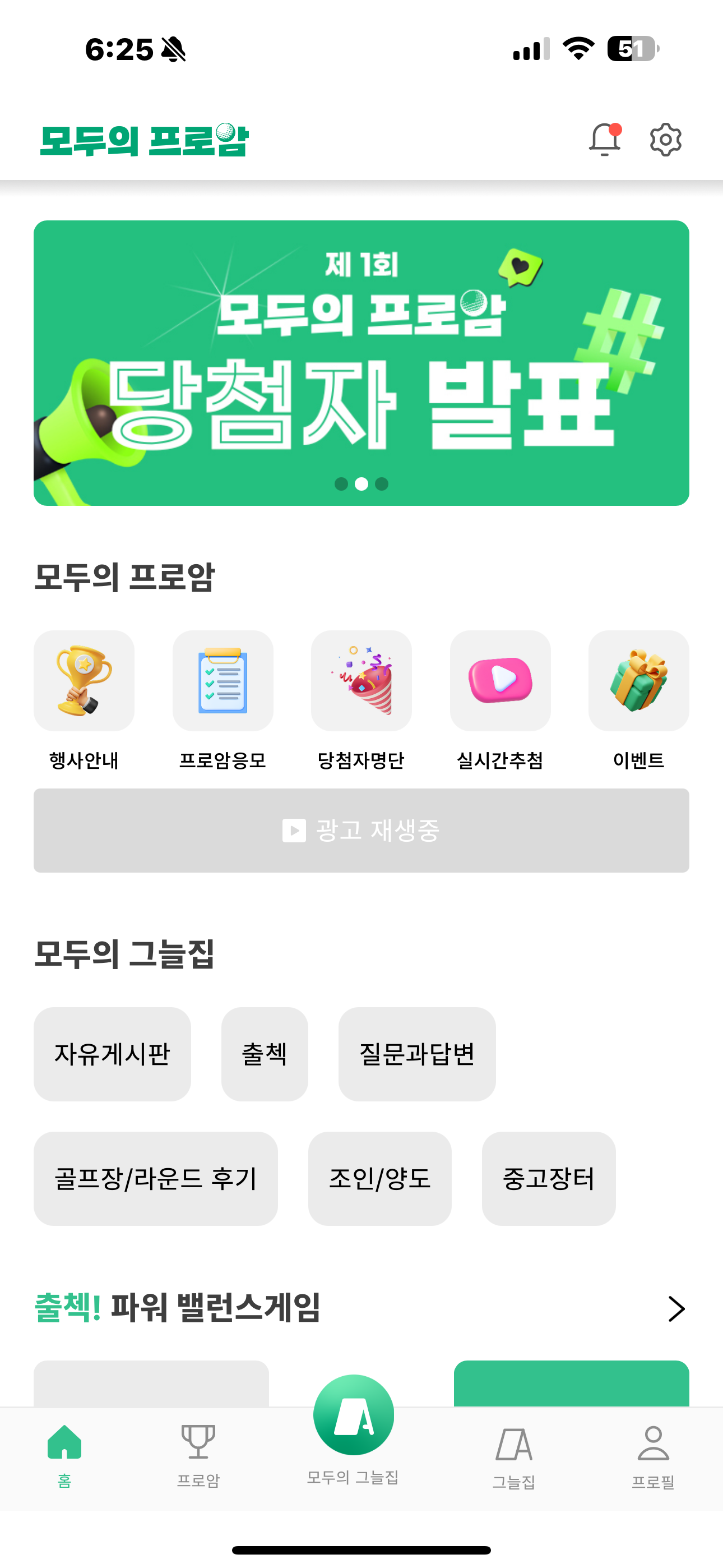The height and width of the screenshot is (1568, 723).
Task: Open 실시간추첨 shortcut
Action: coord(500,680)
